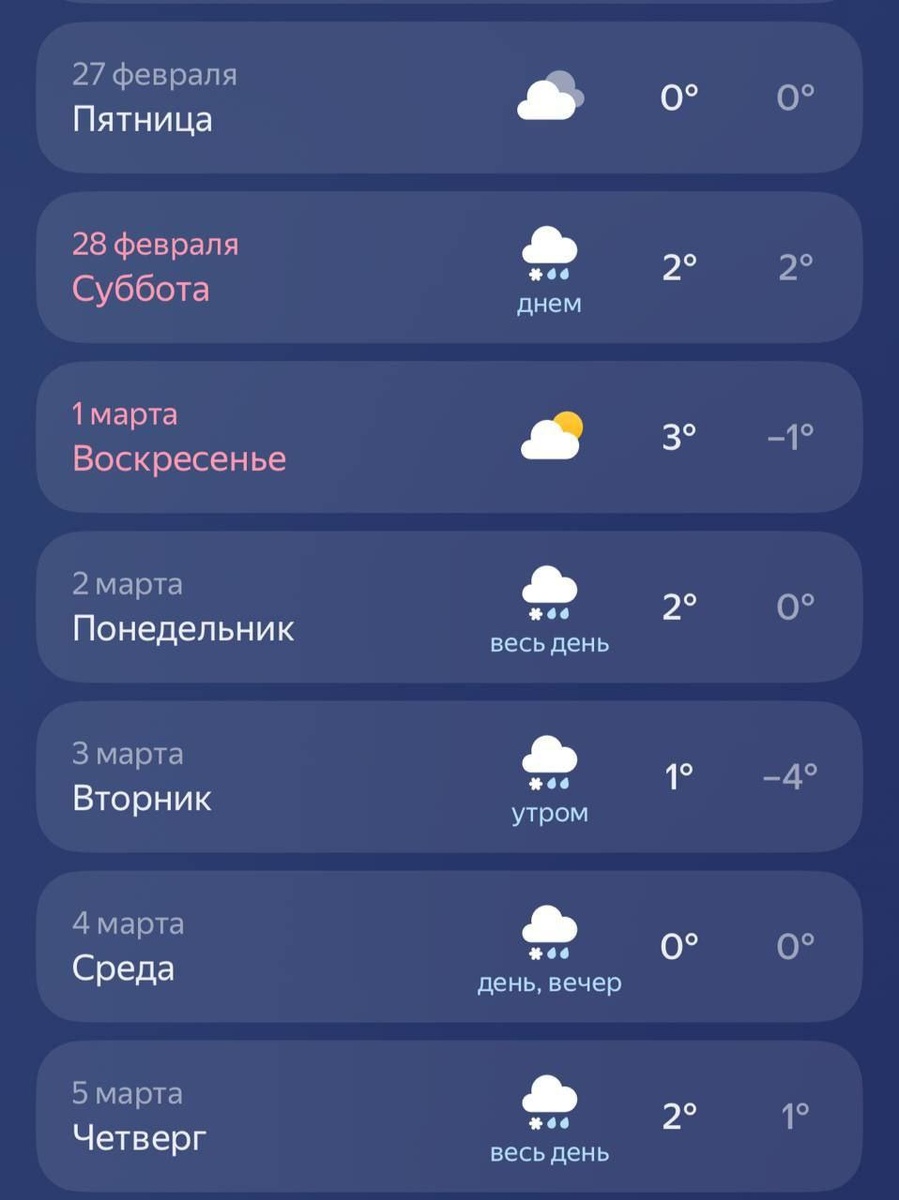Tap the Четверг 5 марта forecast card
Image resolution: width=899 pixels, height=1200 pixels.
click(x=449, y=1117)
